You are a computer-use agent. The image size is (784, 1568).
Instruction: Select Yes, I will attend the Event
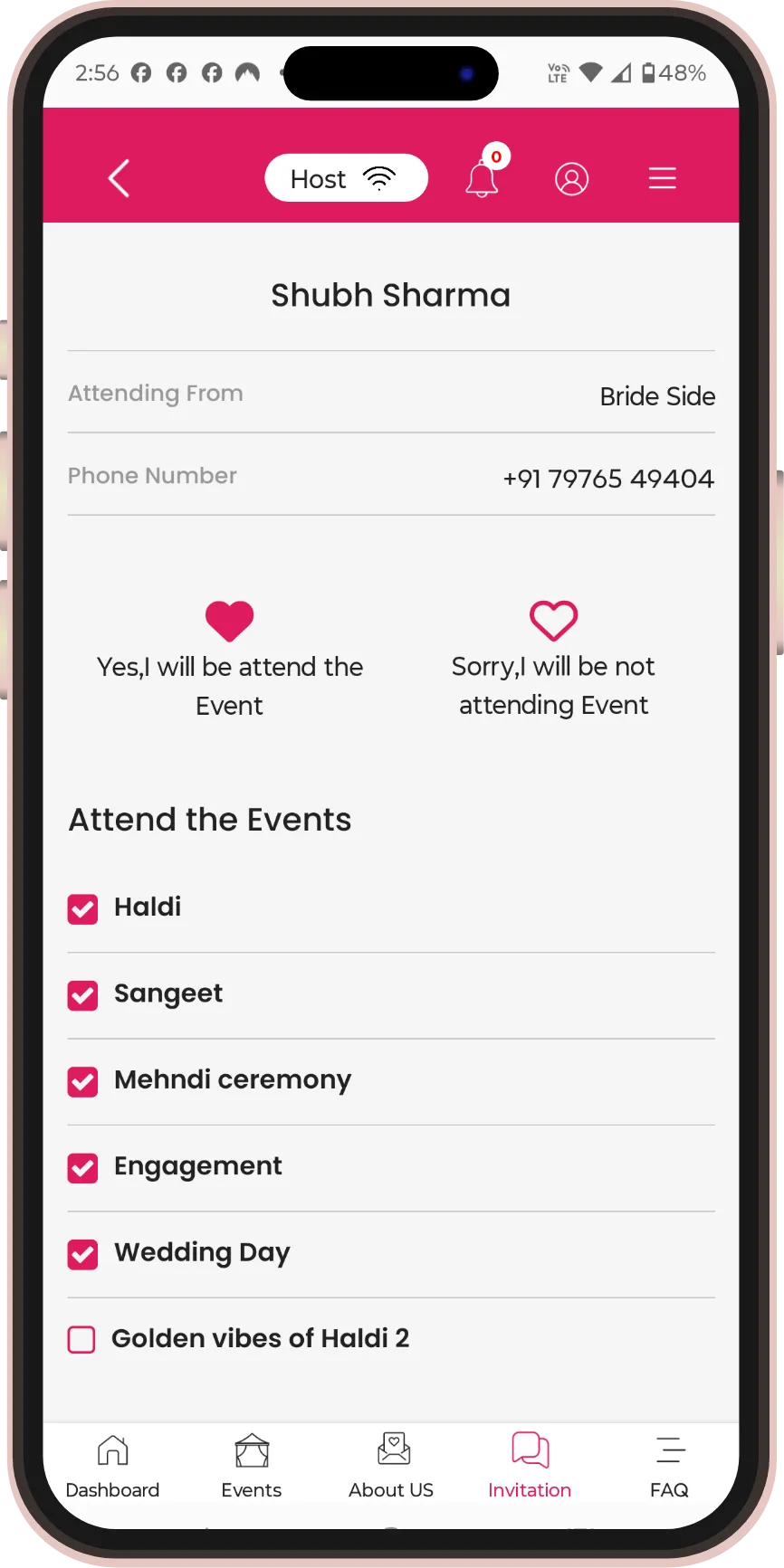pyautogui.click(x=230, y=622)
